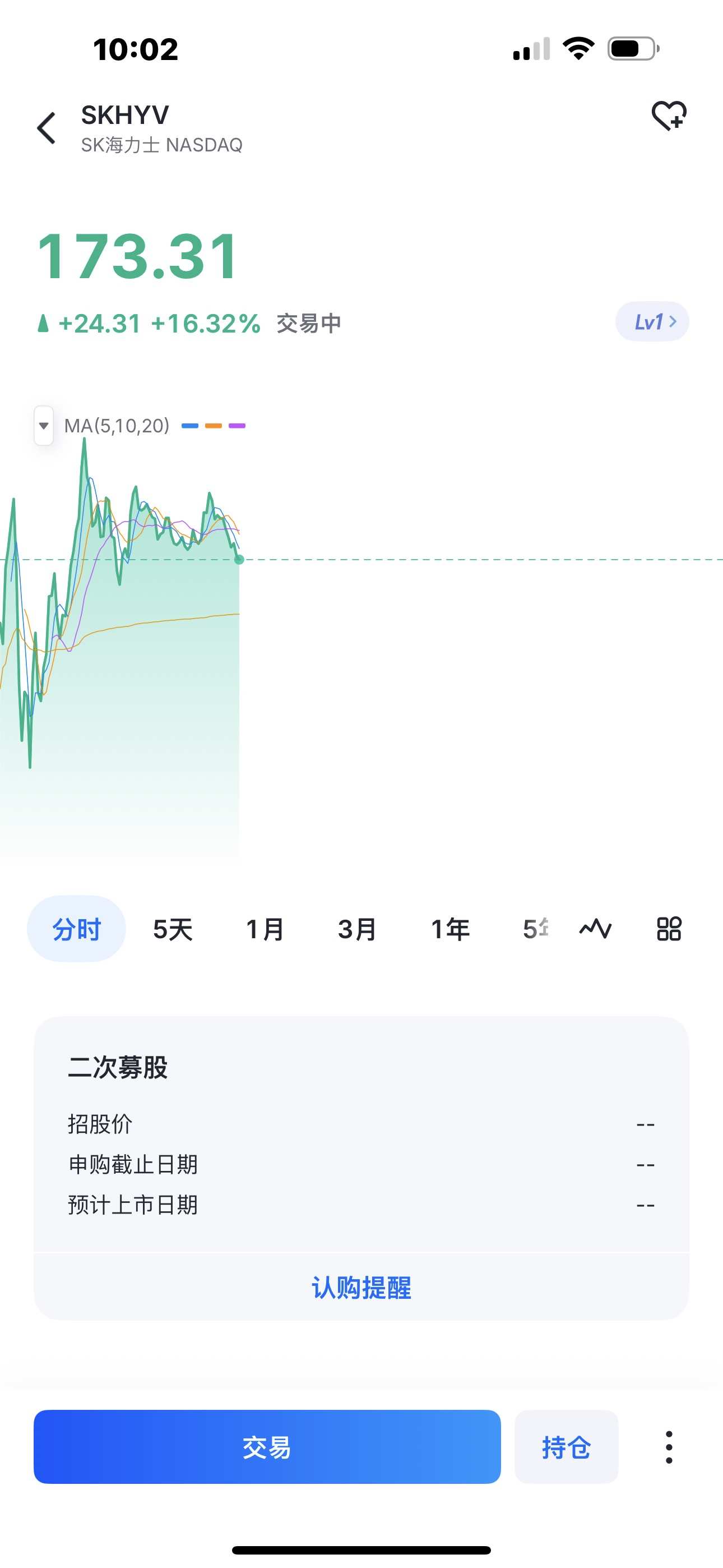Expand the MA indicator dropdown
The height and width of the screenshot is (1568, 723).
coord(44,426)
